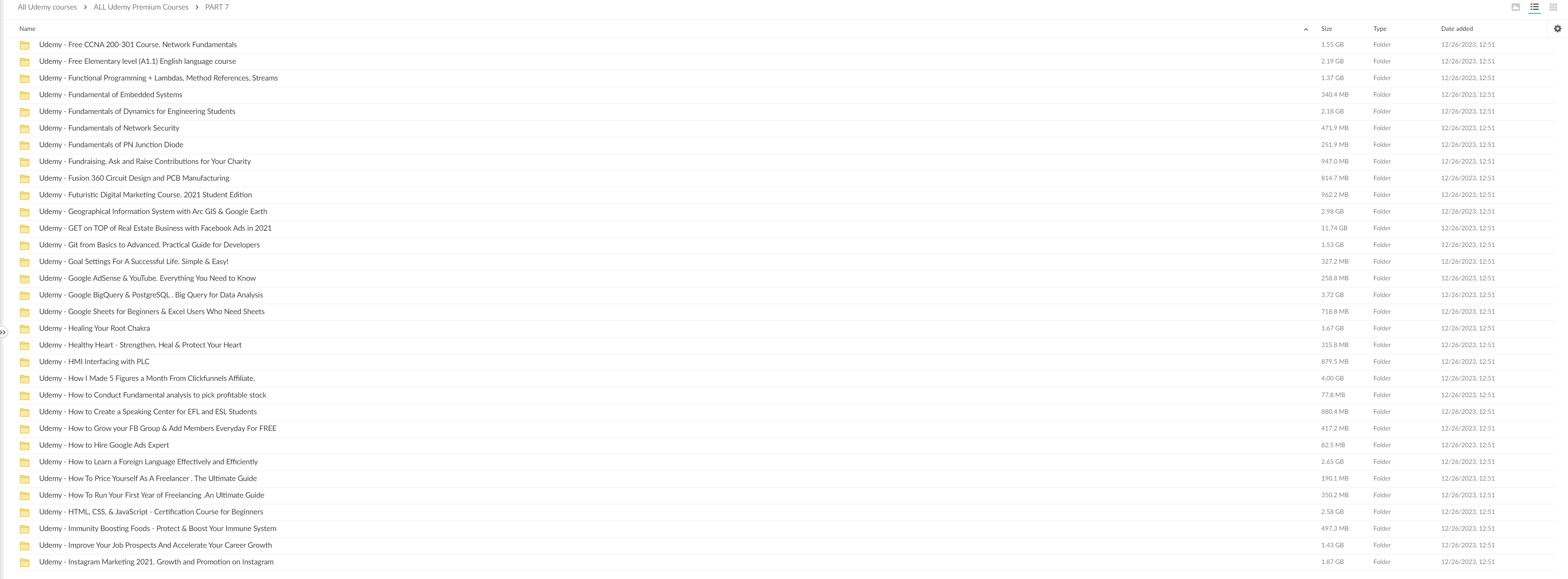Open How to Hire Google Ads Expert folder

(103, 446)
